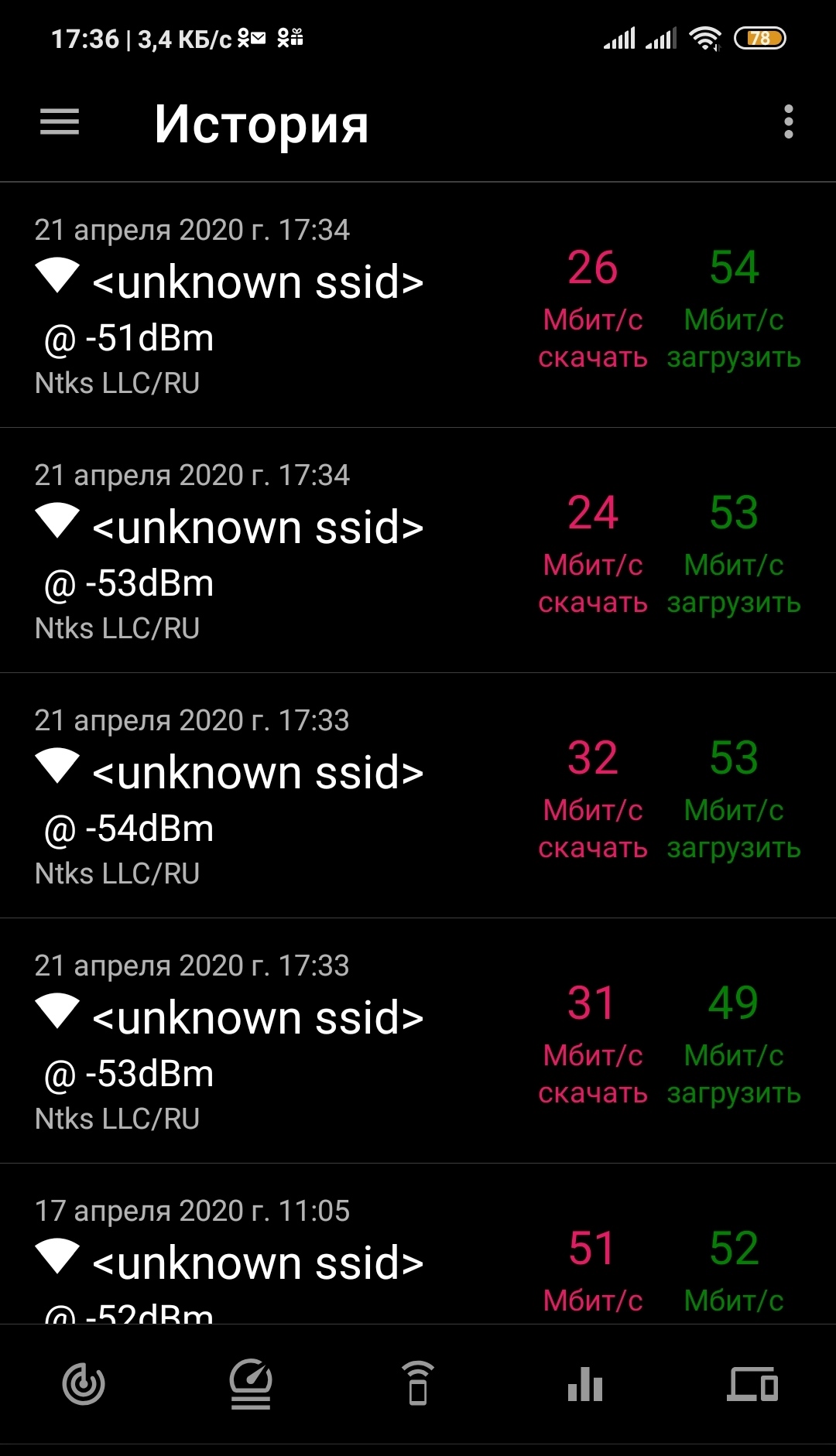The image size is (836, 1456).
Task: Open the test result with 26 Мбит/с download
Action: tap(418, 306)
